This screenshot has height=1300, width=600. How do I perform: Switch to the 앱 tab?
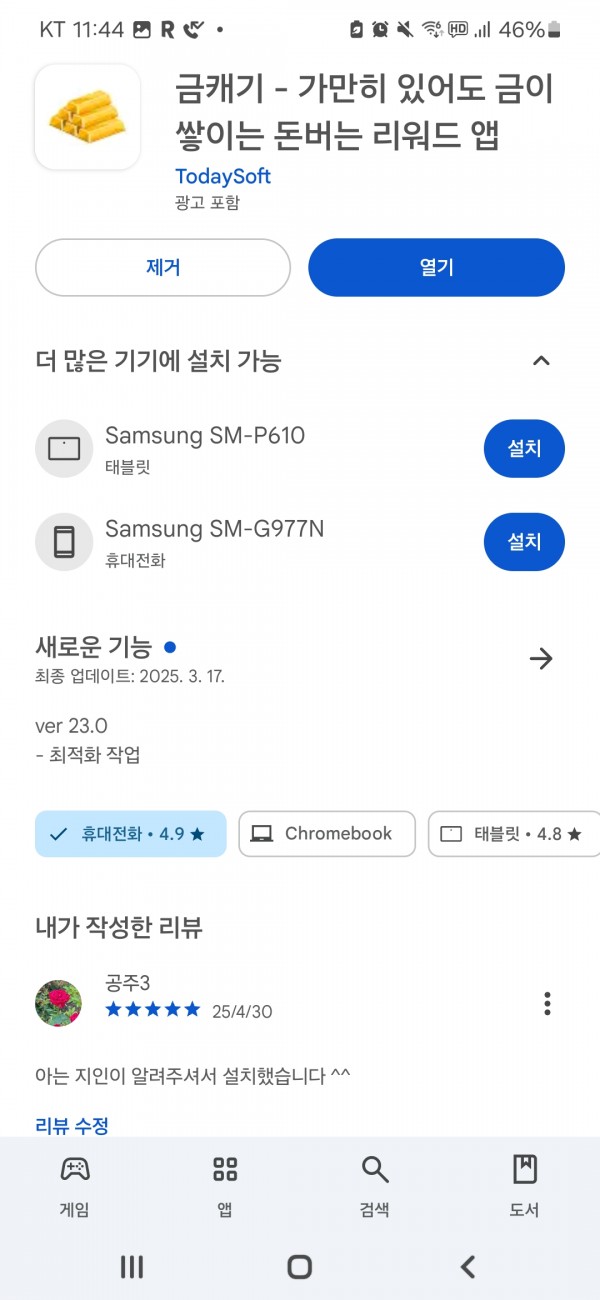[x=225, y=1186]
